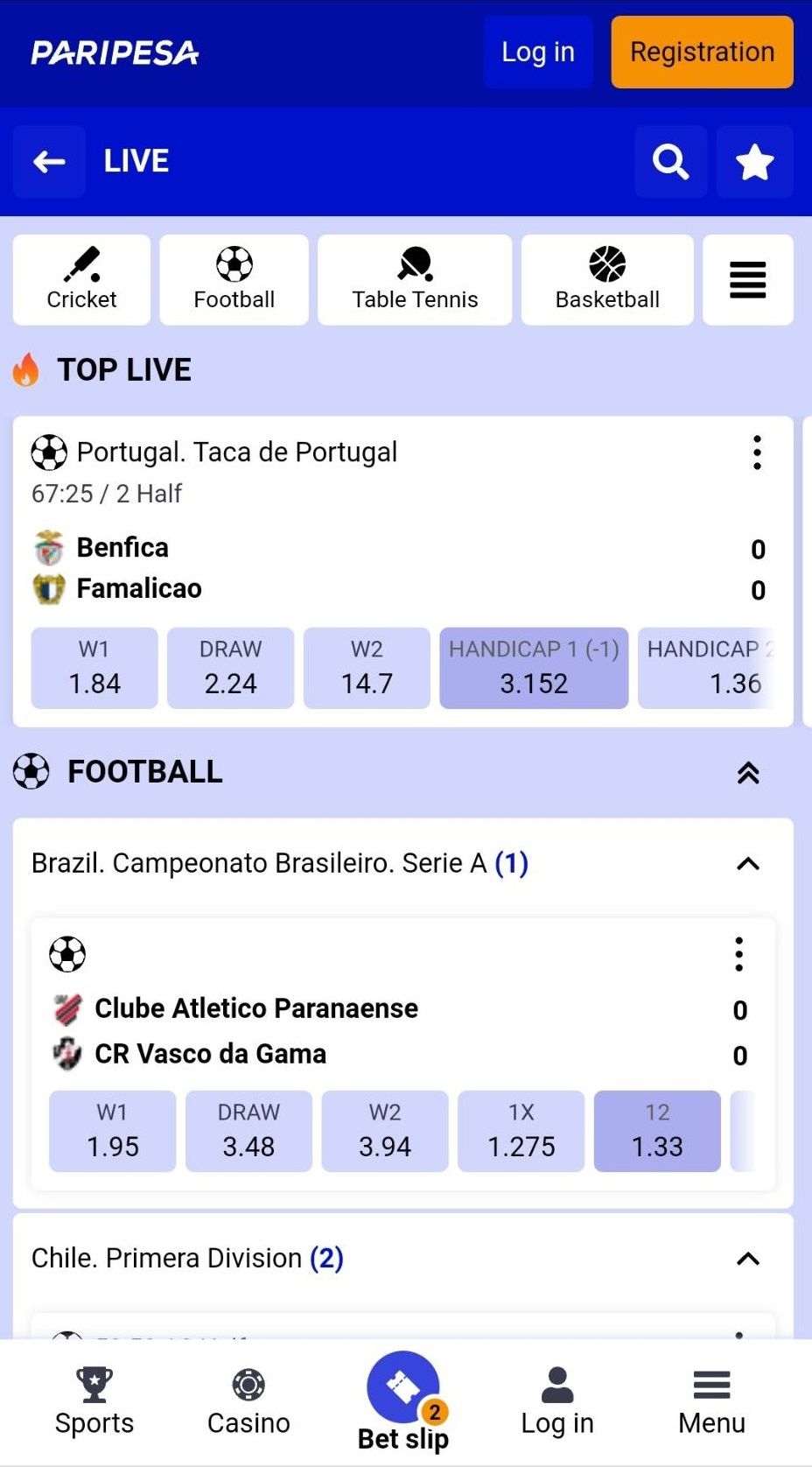The width and height of the screenshot is (812, 1467).
Task: Select DRAW 2.24 in Benfica match
Action: point(231,668)
